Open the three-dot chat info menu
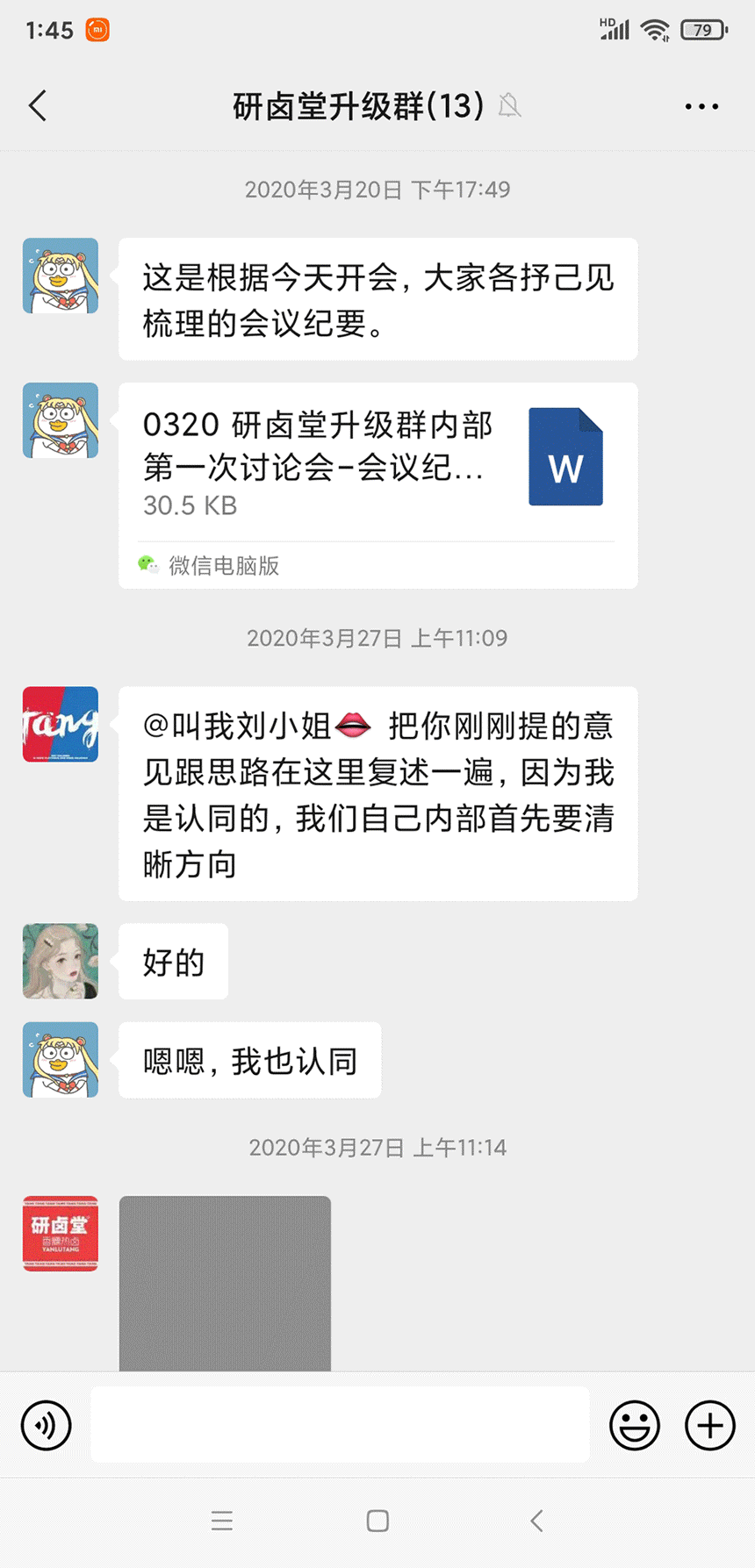This screenshot has height=1568, width=755. point(701,106)
